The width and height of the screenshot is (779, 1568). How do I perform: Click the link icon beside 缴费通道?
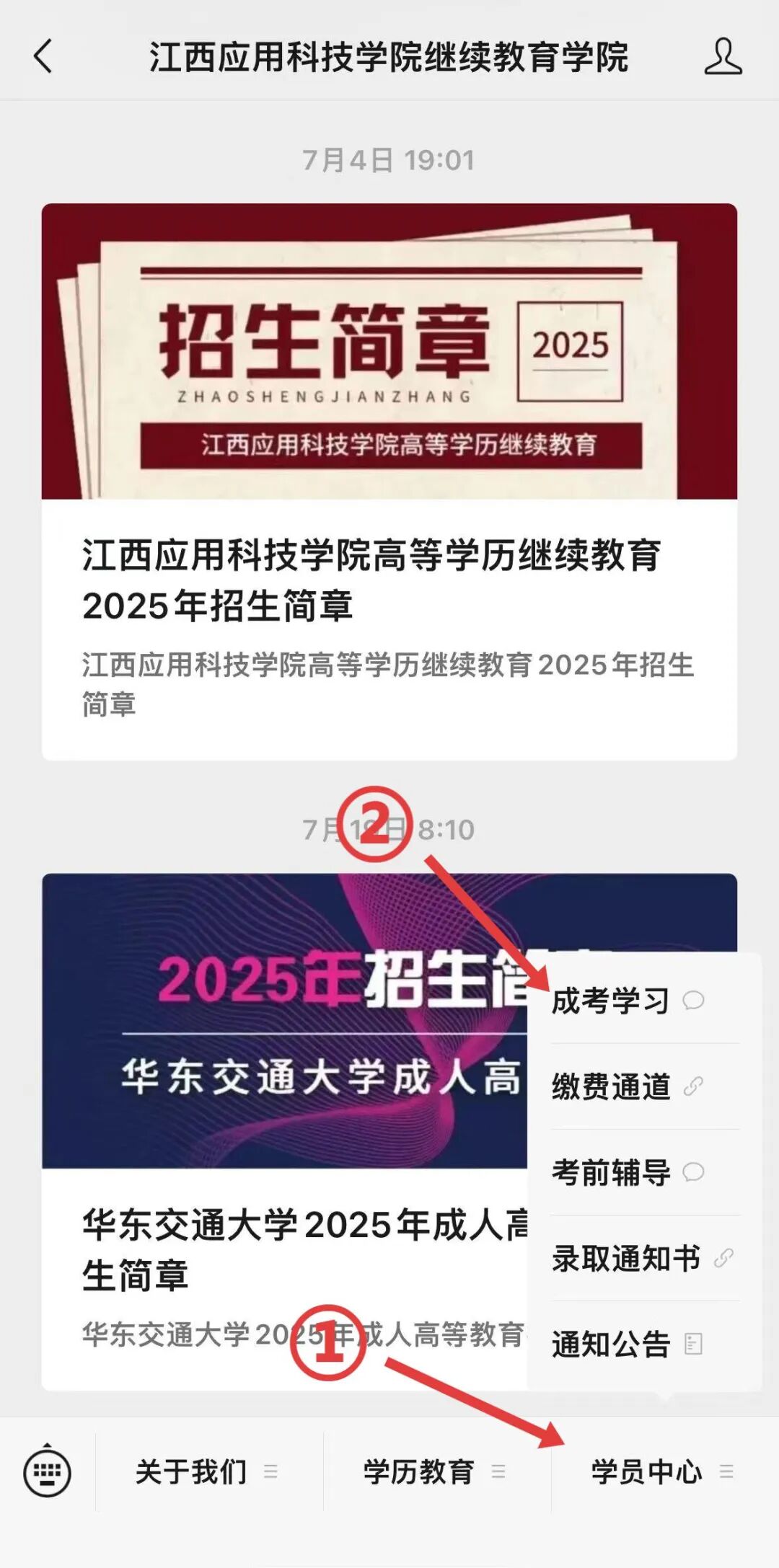point(693,1087)
